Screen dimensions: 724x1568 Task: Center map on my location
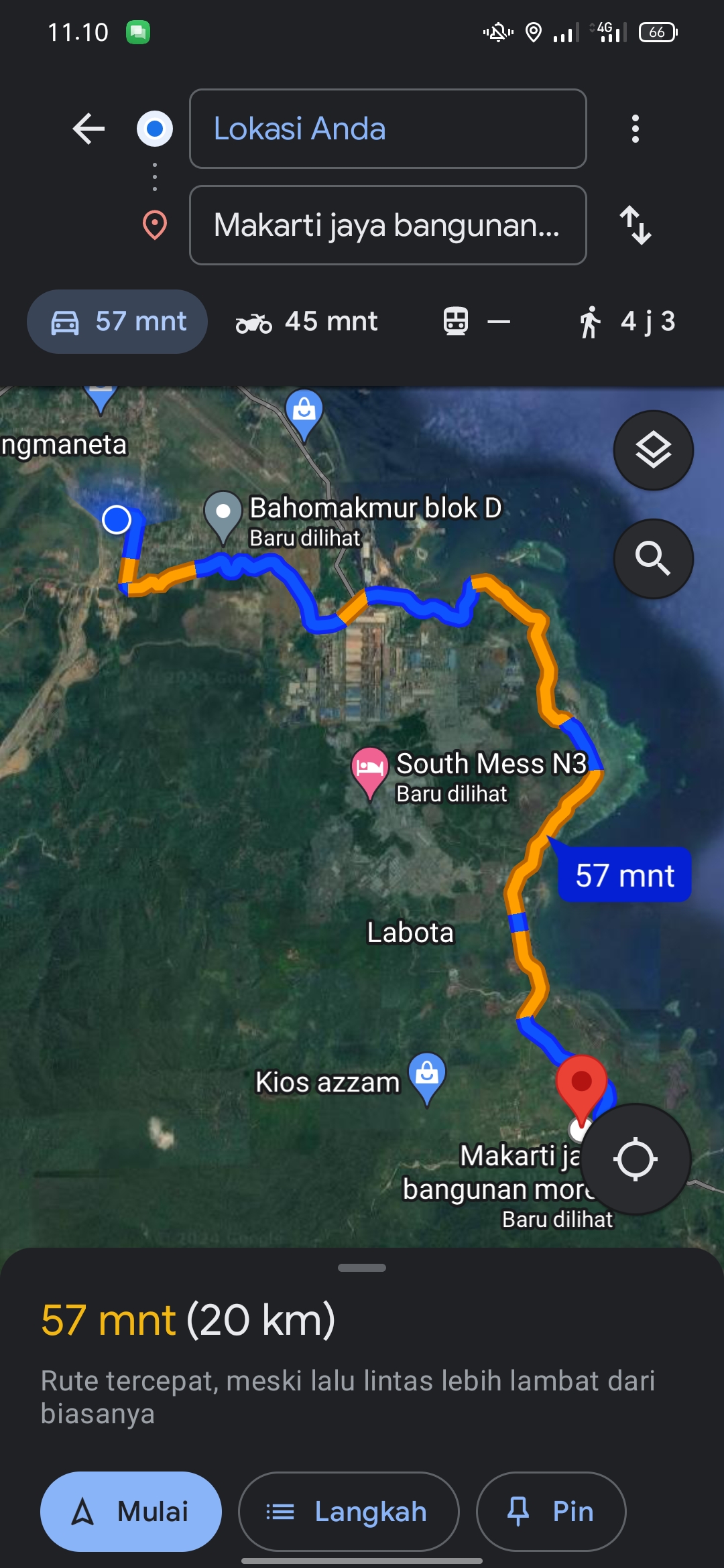click(635, 1159)
